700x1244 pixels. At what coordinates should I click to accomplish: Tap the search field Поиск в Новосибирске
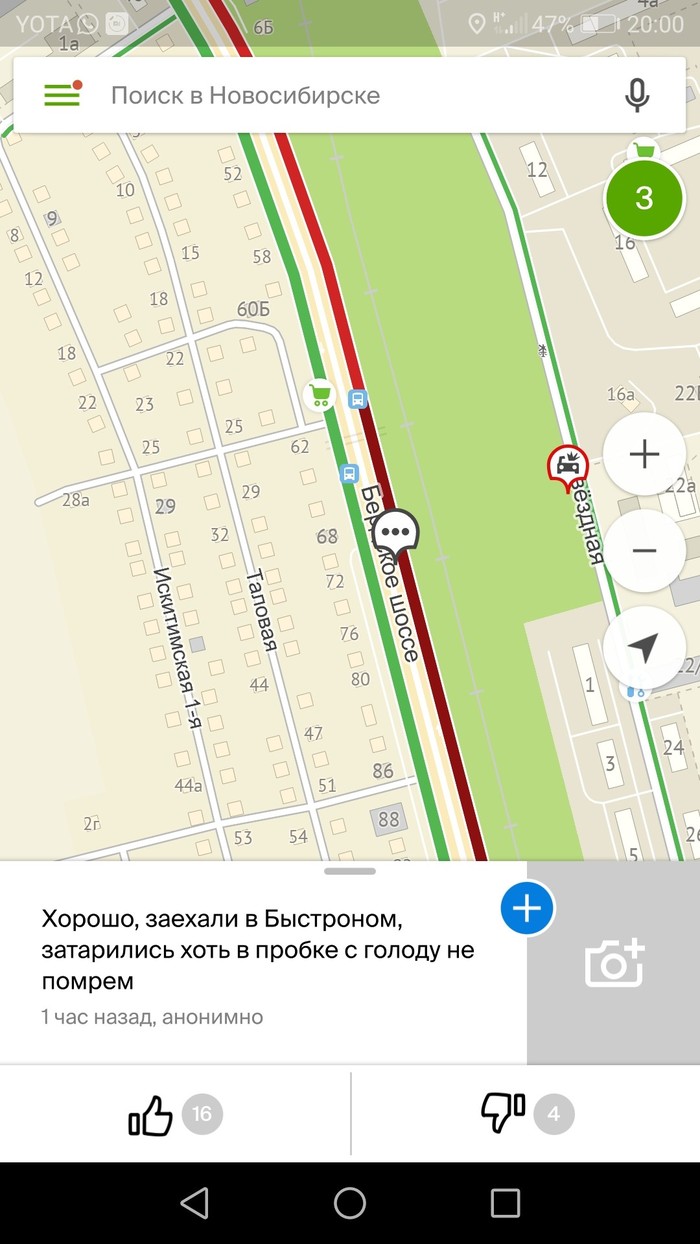click(x=340, y=96)
